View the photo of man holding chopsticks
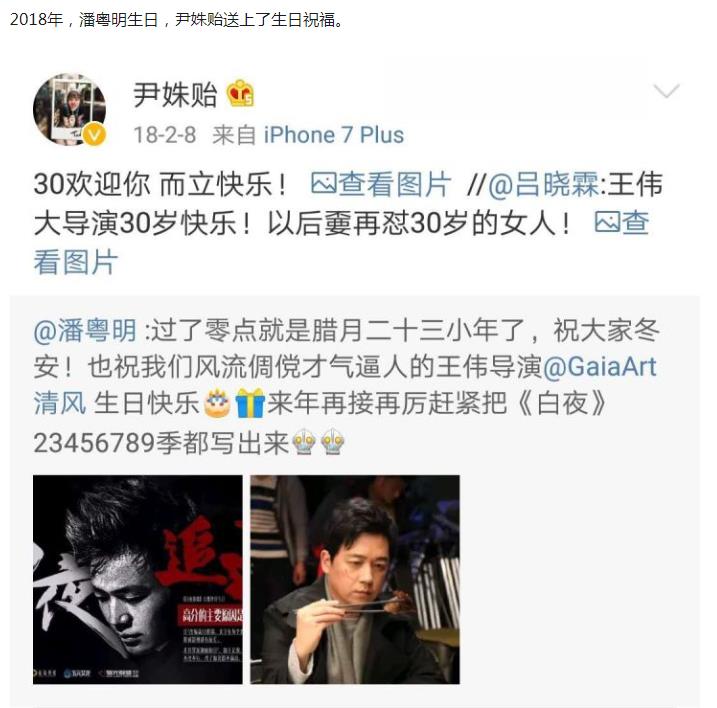Image resolution: width=717 pixels, height=708 pixels. pos(354,579)
